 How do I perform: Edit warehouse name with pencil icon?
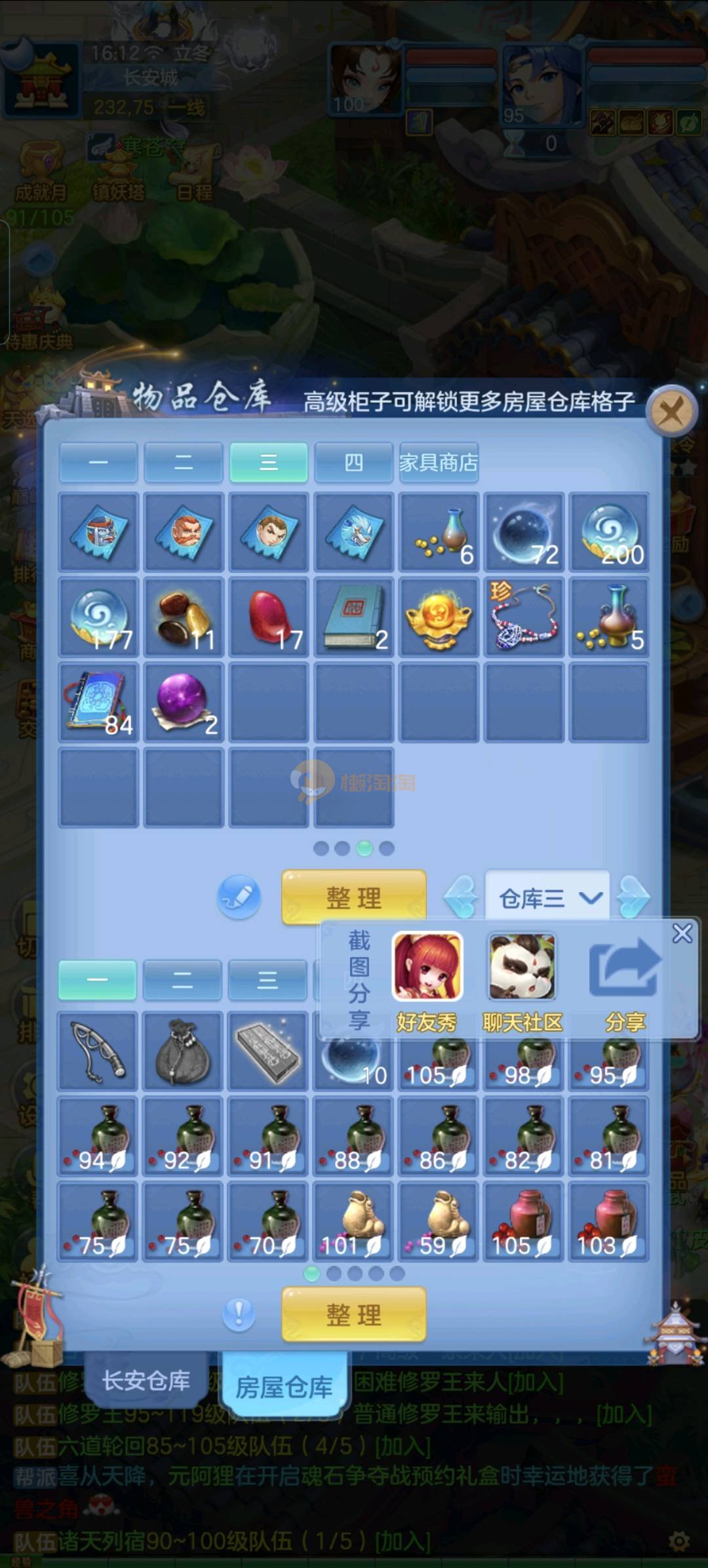239,897
